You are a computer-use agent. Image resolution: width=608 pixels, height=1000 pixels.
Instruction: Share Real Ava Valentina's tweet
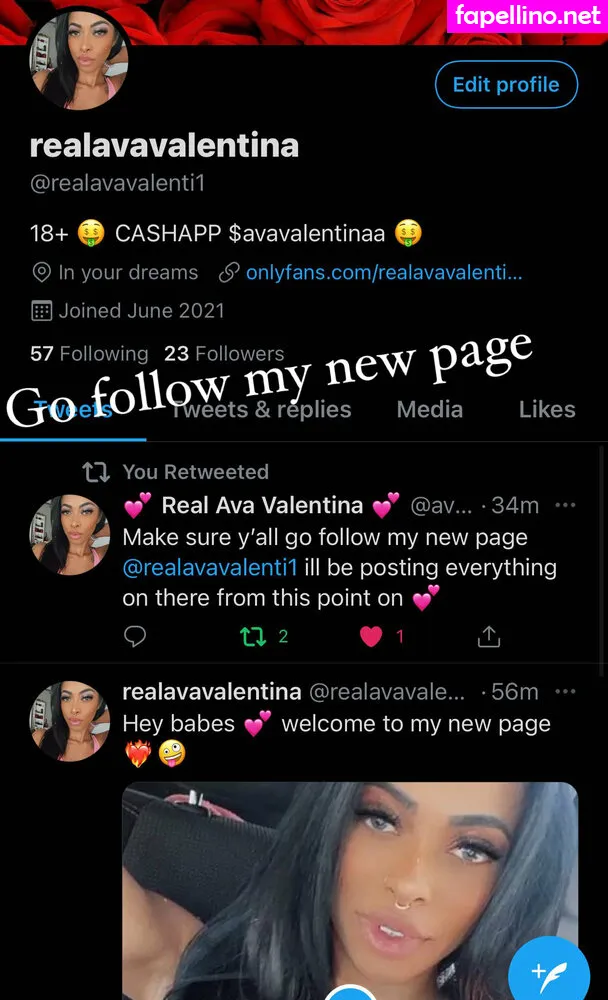click(488, 636)
